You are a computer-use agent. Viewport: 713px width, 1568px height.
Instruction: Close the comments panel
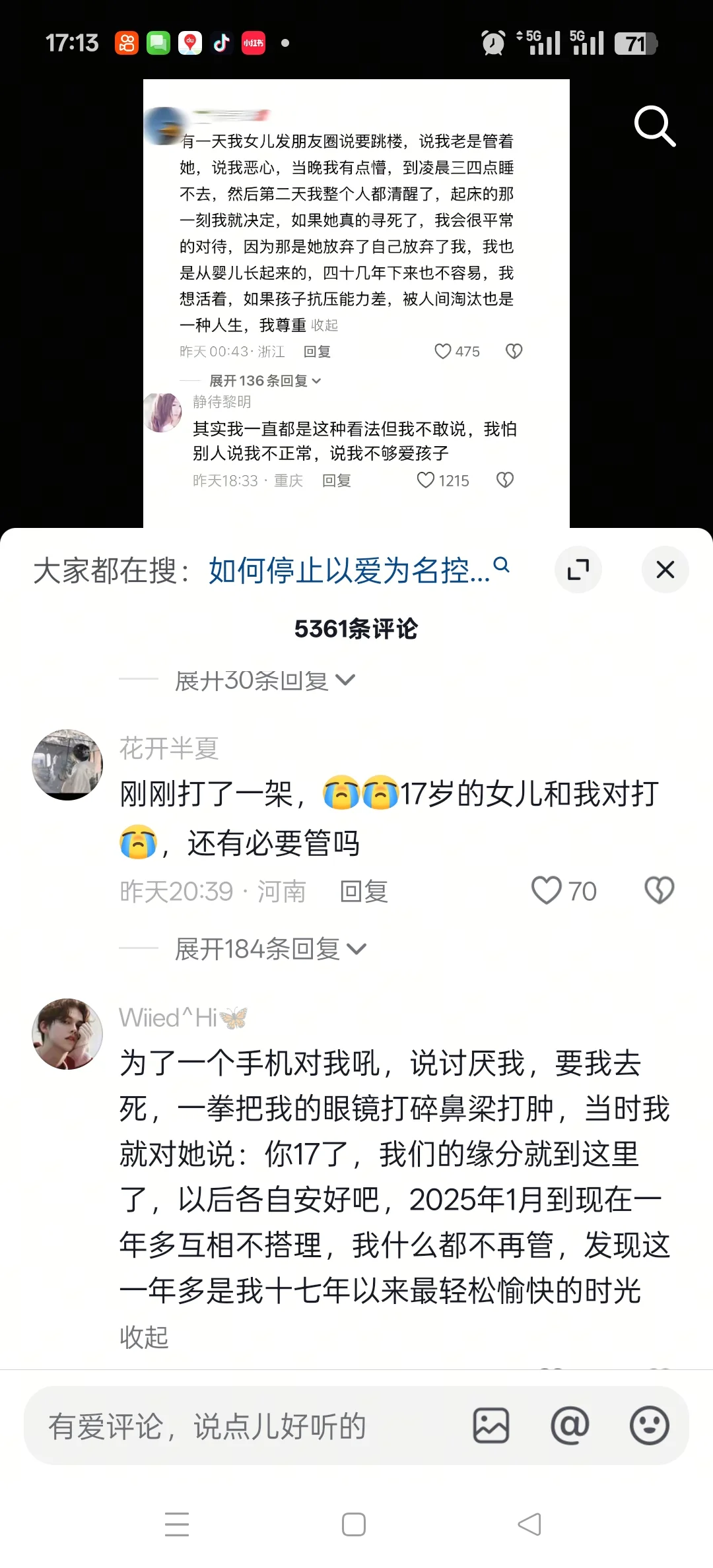(x=665, y=570)
